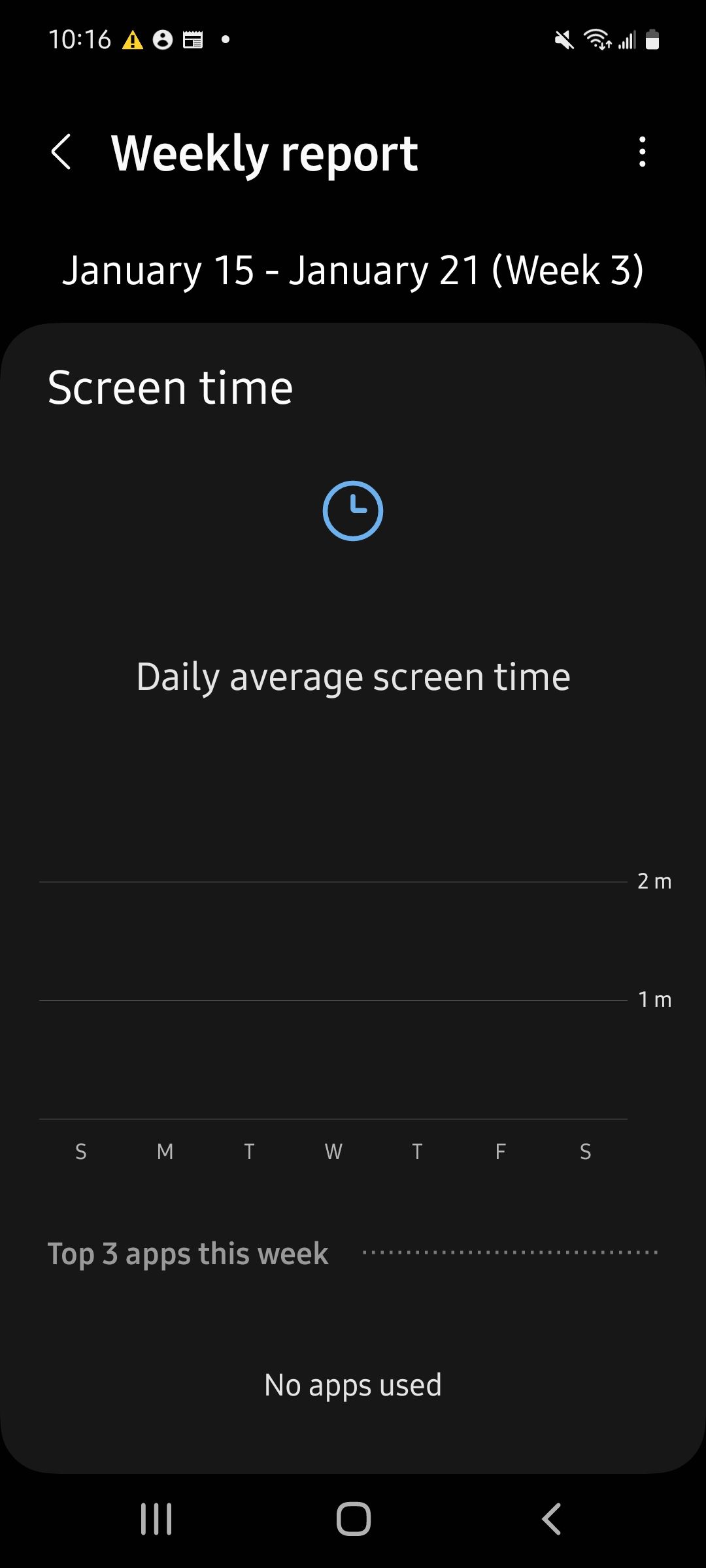Select the January 15 - January 21 date range
Screen dimensions: 706x1568
tap(353, 270)
